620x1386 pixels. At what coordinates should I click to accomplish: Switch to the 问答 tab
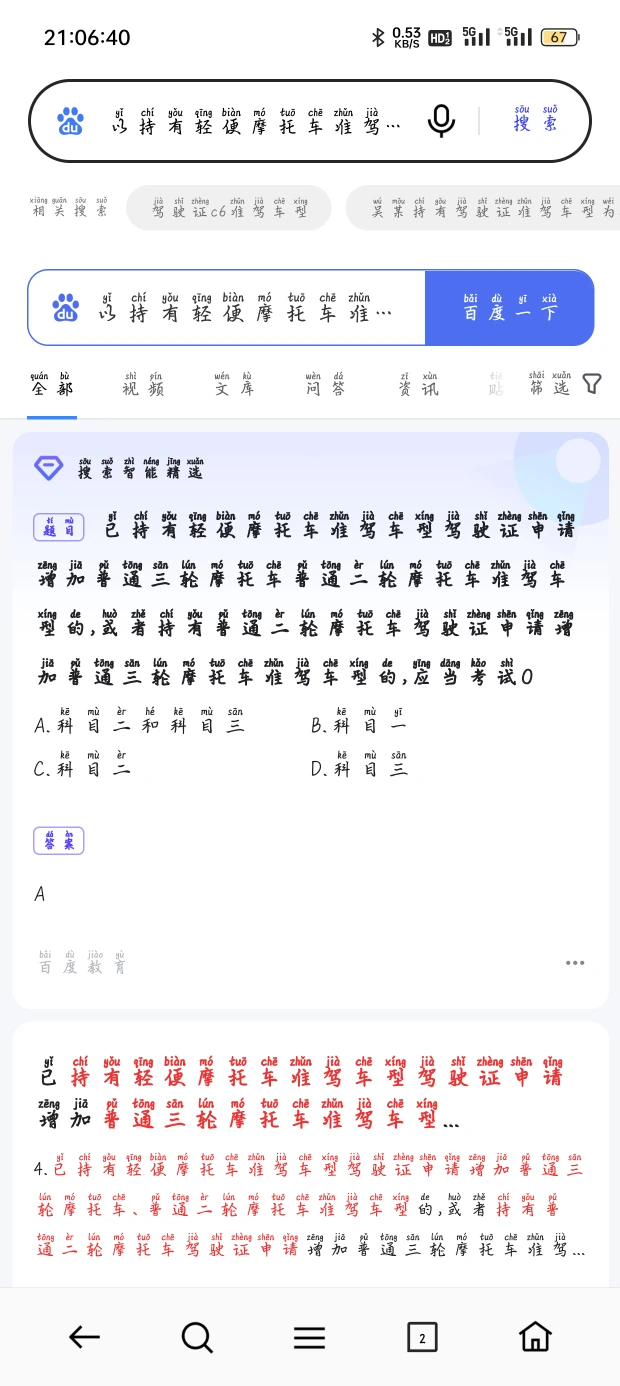(325, 383)
